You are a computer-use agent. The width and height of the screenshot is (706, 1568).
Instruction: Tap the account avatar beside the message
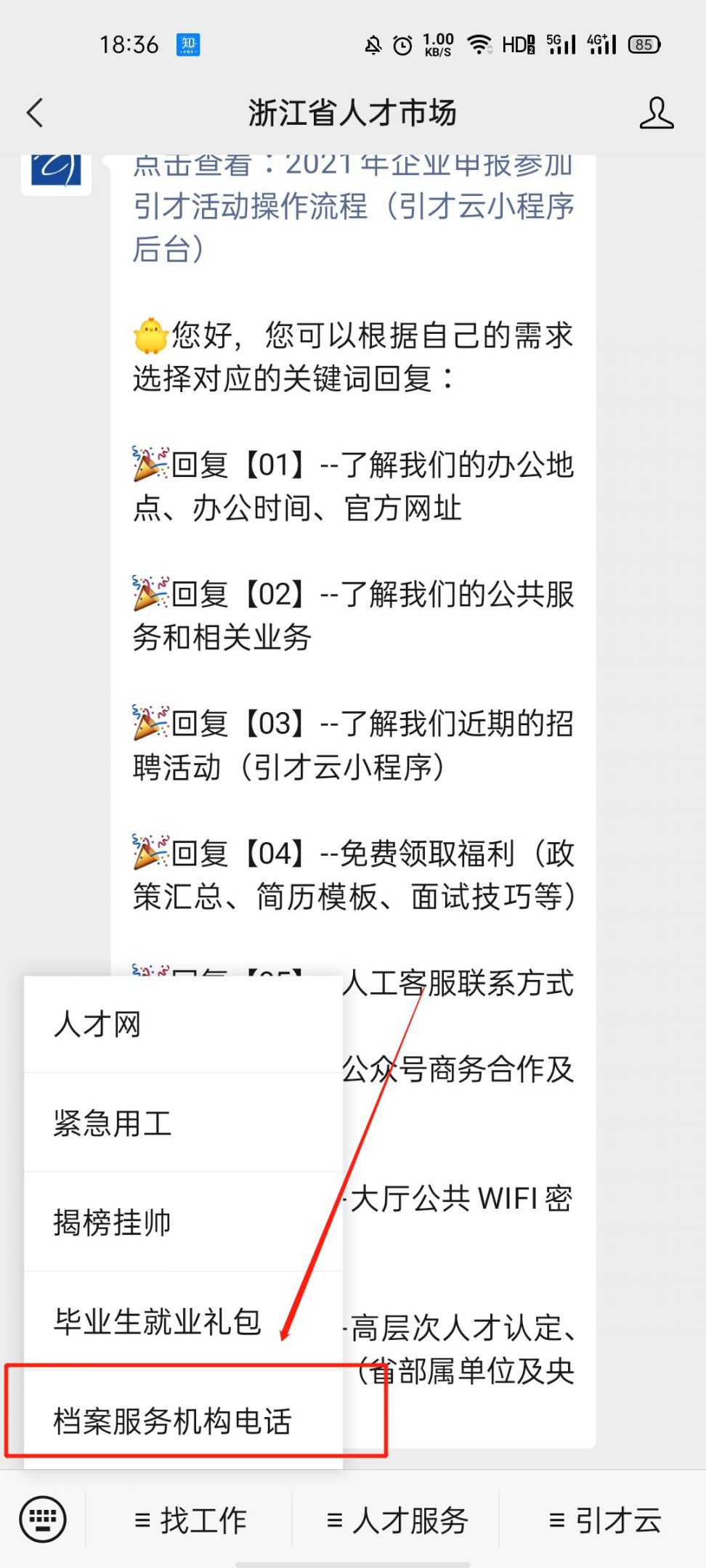pyautogui.click(x=56, y=171)
